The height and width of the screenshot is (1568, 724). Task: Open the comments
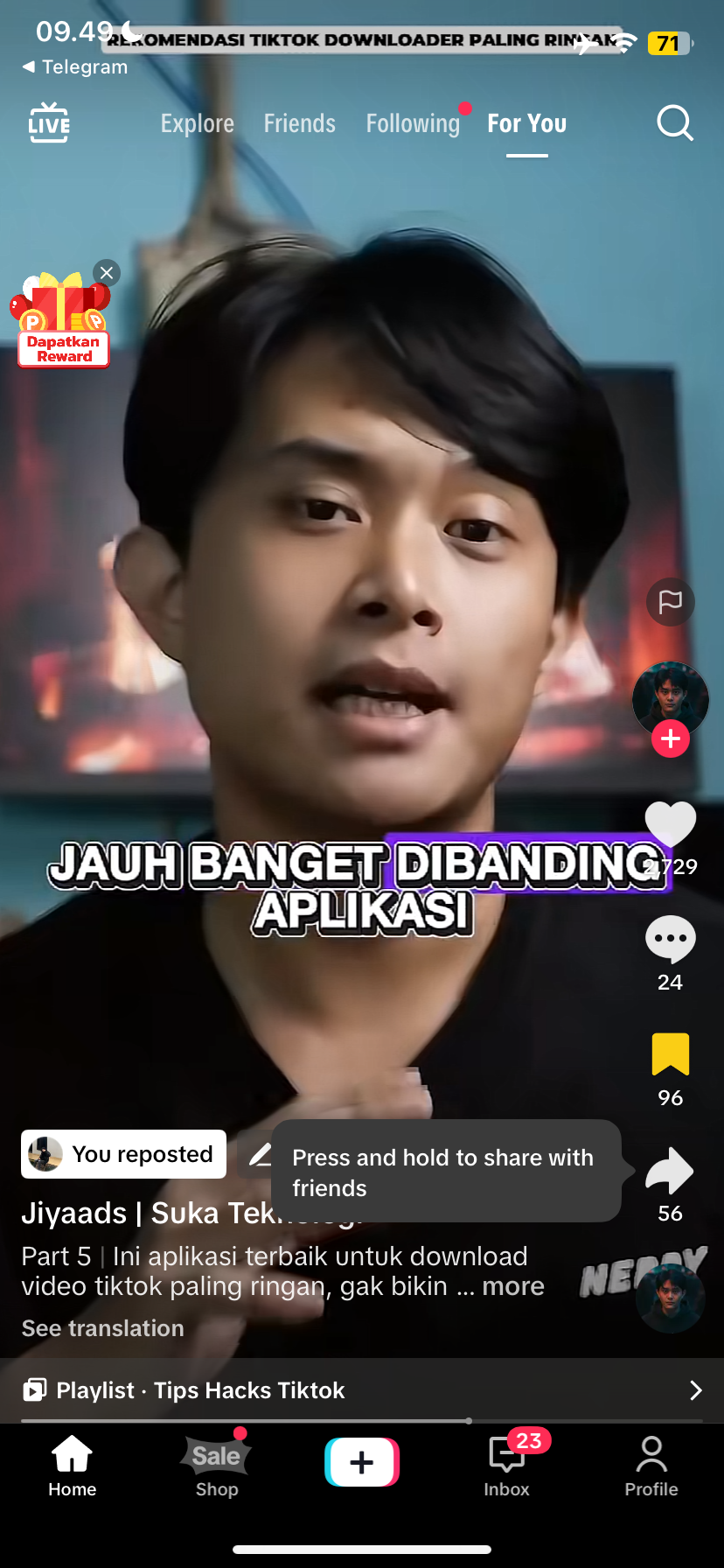671,940
